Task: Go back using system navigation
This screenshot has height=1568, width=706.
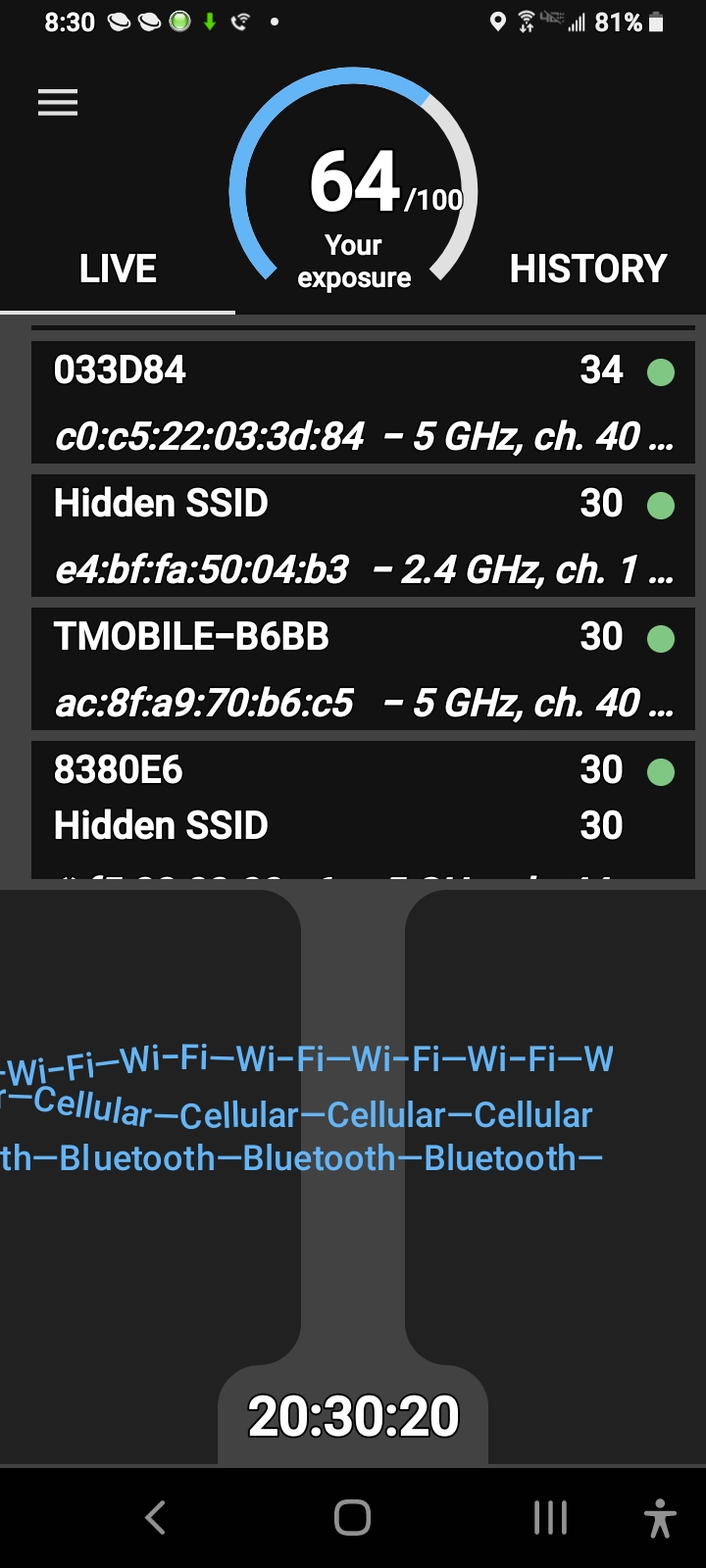Action: point(155,1517)
